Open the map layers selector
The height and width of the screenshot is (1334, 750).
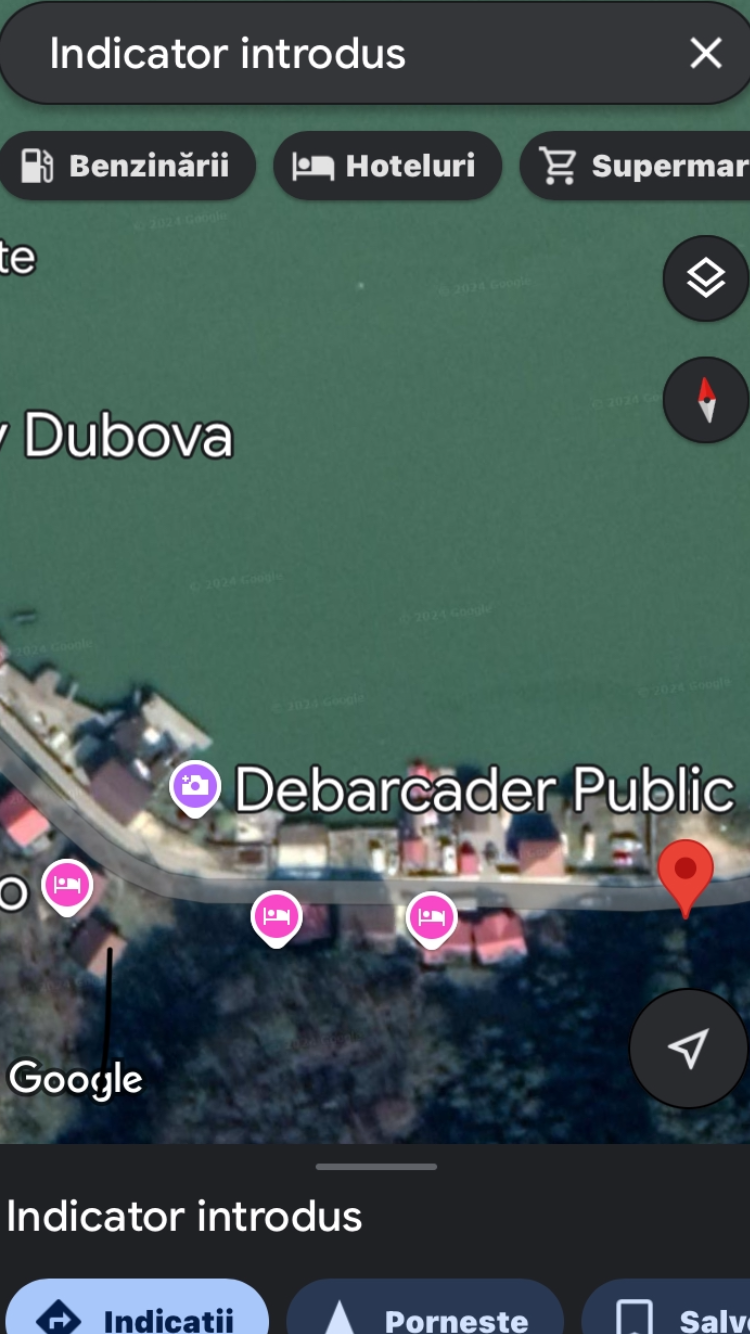click(x=706, y=278)
